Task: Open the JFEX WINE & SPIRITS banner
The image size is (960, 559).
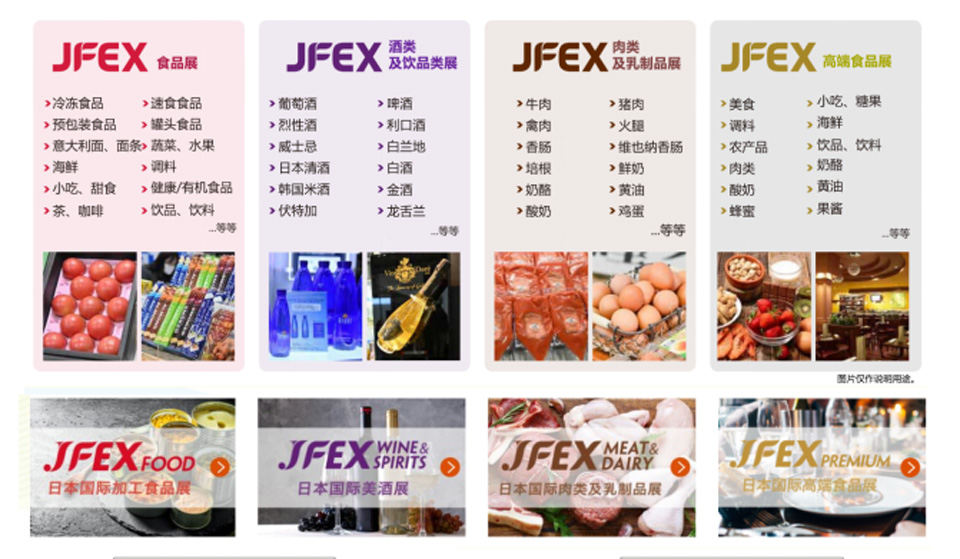Action: [361, 467]
